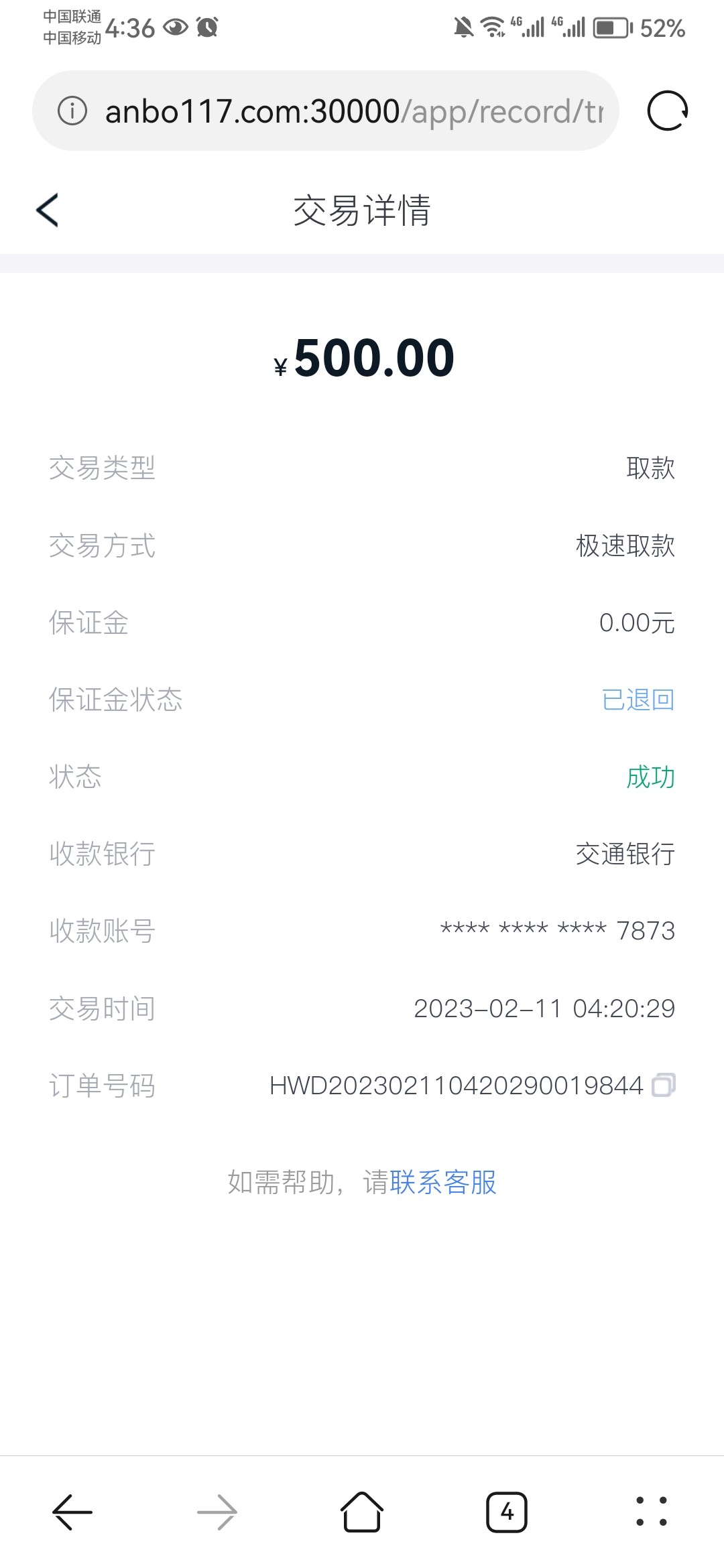Screen dimensions: 724x1568
Task: Open the 联系客服 customer service link
Action: point(442,1182)
